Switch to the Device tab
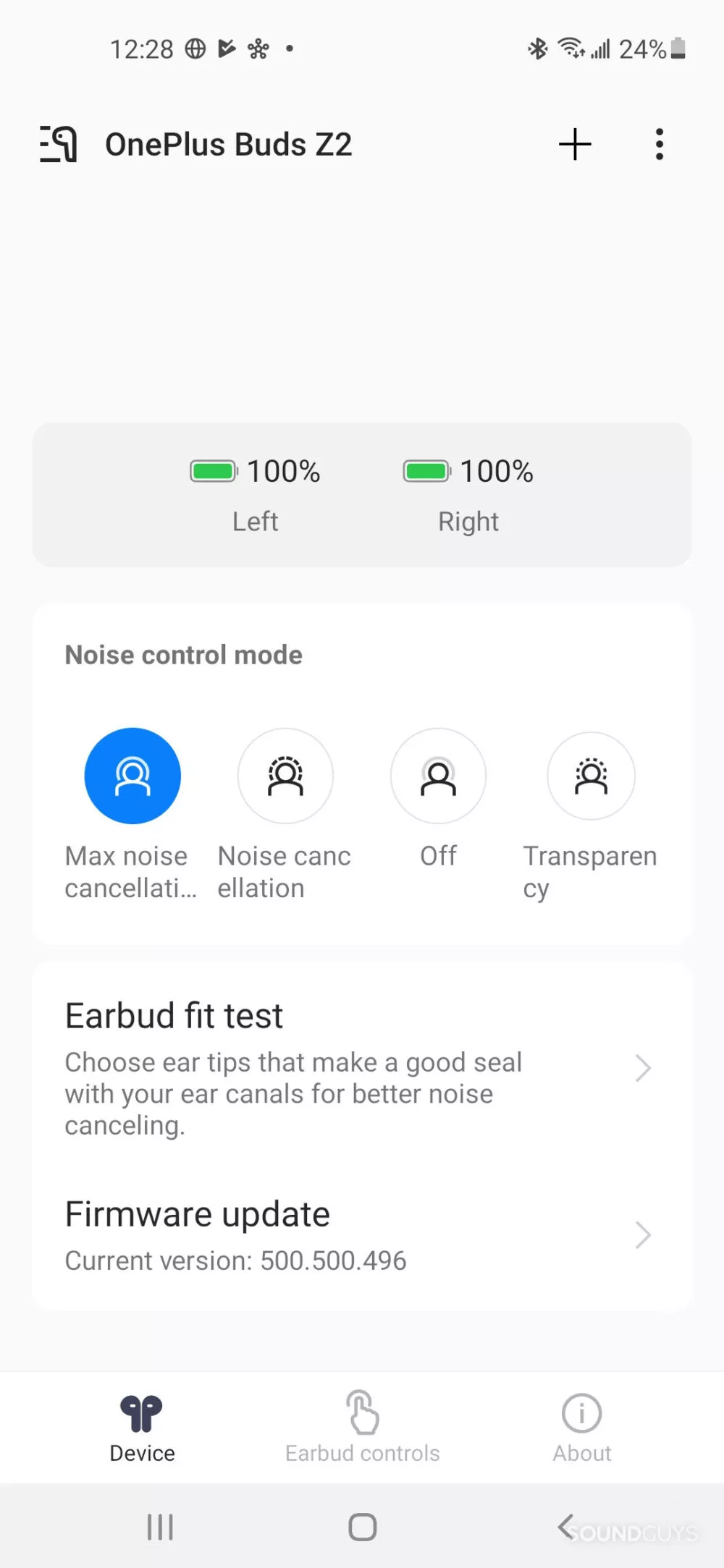The image size is (724, 1568). [142, 1428]
